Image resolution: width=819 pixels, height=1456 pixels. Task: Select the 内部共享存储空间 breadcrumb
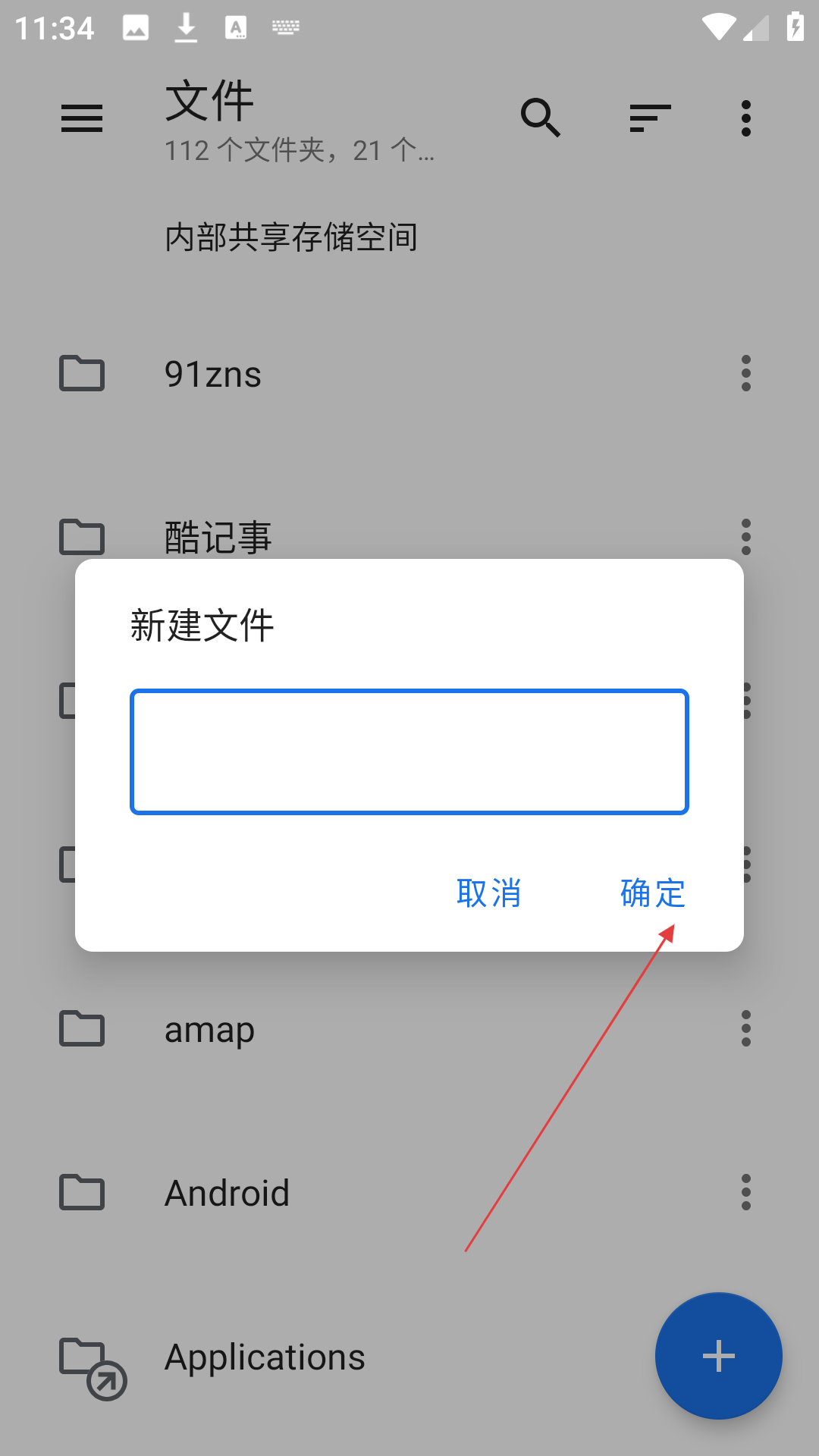291,237
